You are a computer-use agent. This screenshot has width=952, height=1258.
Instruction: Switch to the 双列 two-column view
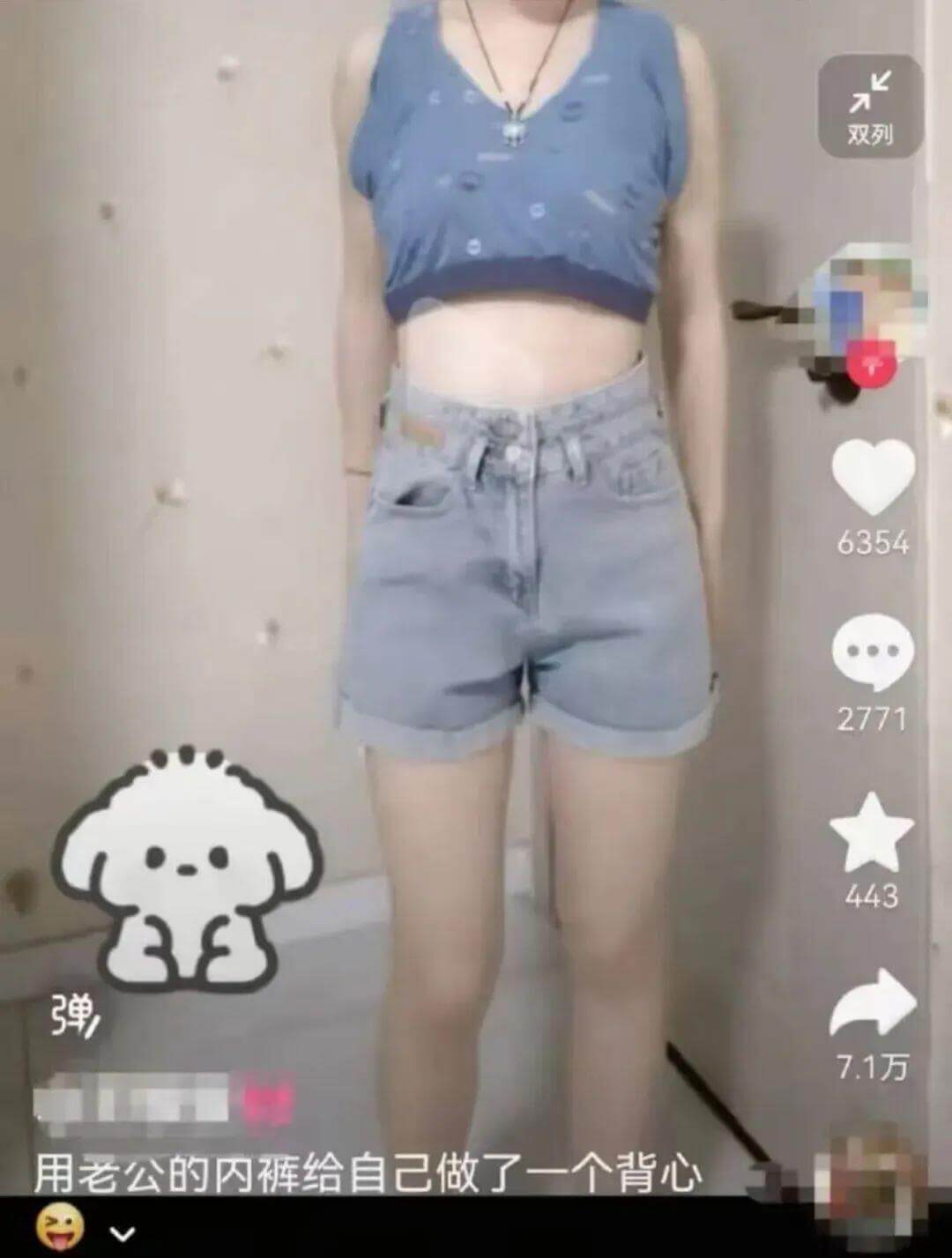(x=870, y=106)
